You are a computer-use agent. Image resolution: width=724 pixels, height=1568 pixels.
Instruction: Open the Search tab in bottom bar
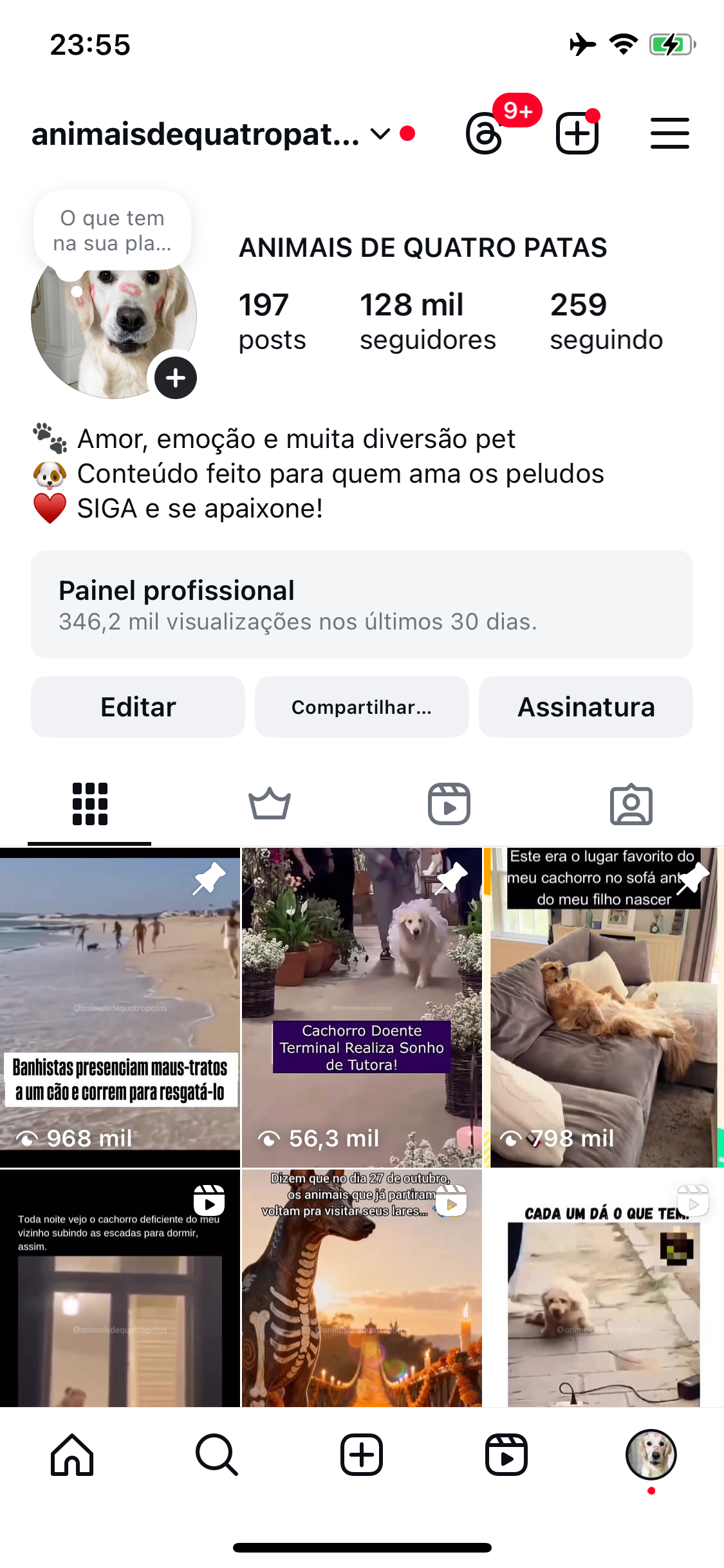coord(217,1455)
